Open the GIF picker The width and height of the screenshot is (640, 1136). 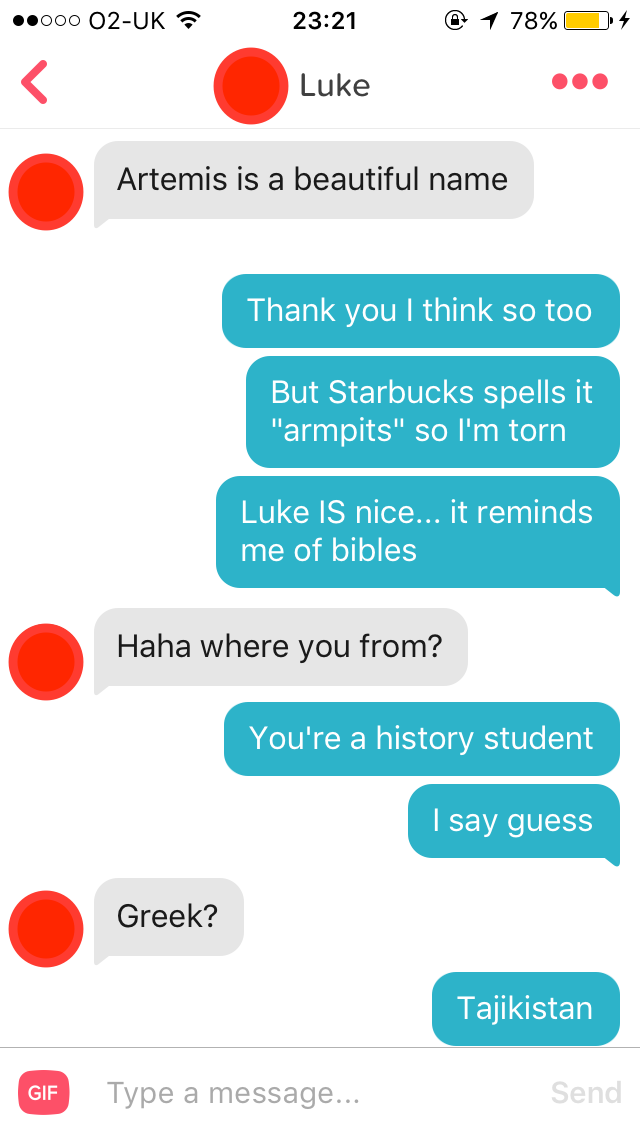44,1092
